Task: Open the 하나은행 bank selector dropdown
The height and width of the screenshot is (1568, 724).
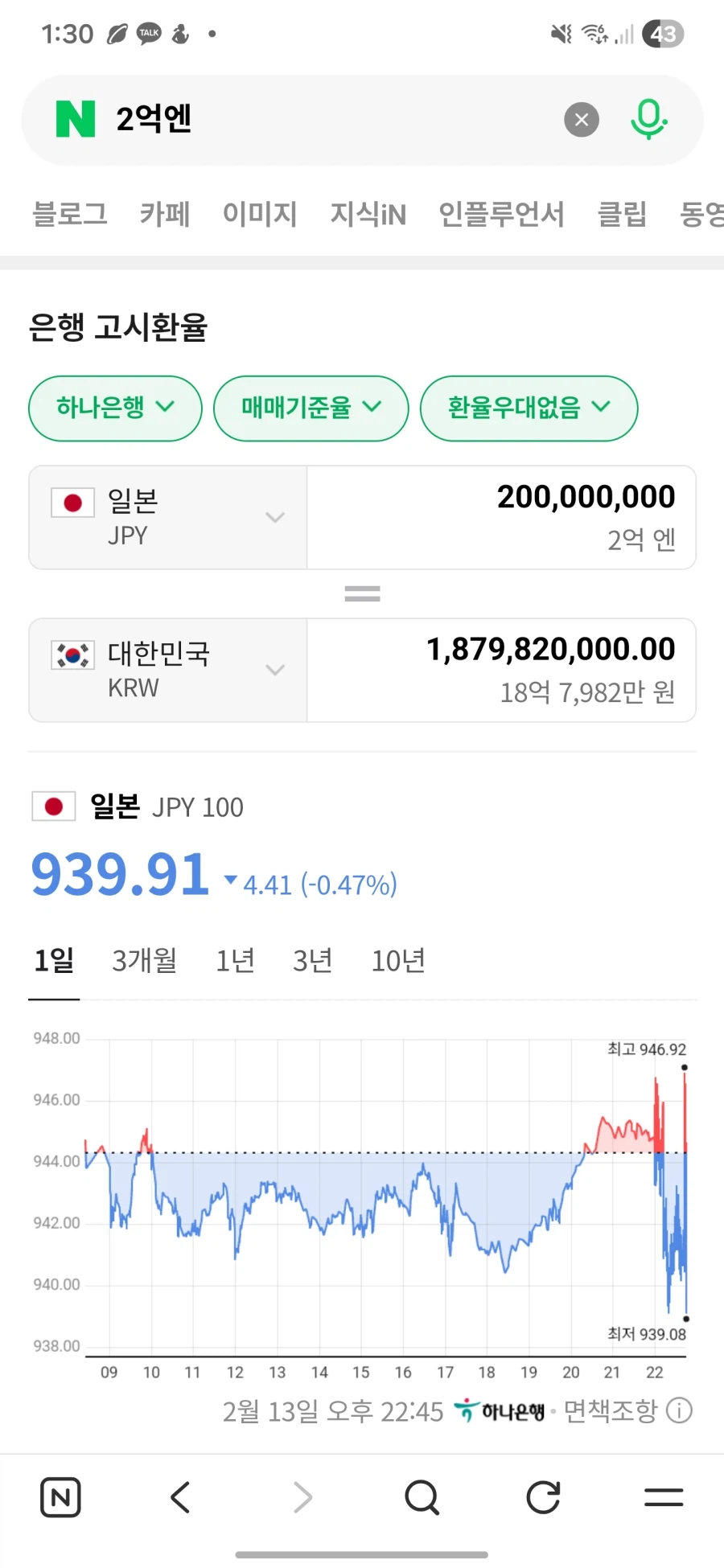Action: click(x=114, y=408)
